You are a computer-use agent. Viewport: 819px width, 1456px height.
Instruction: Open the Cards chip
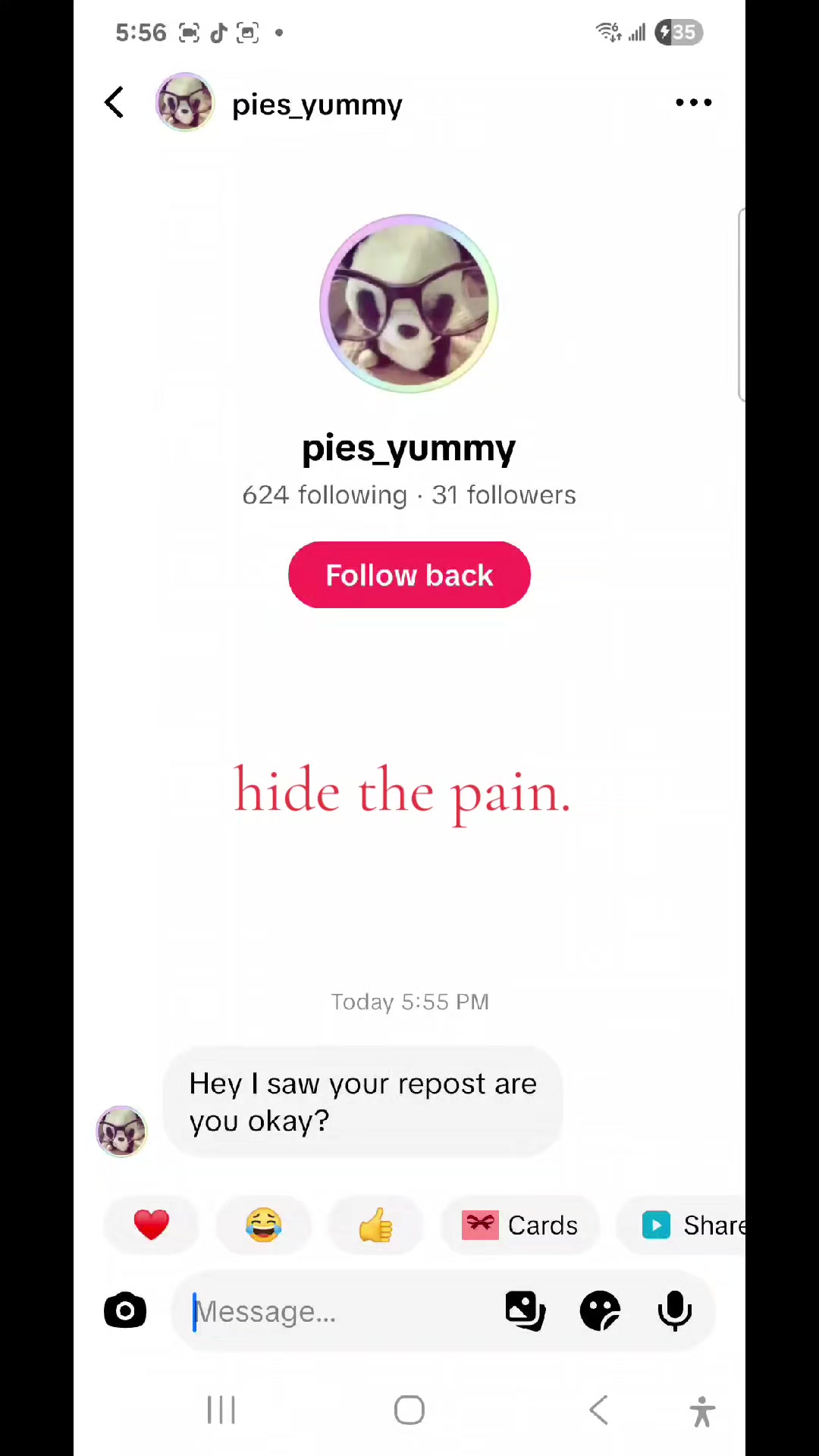coord(520,1225)
